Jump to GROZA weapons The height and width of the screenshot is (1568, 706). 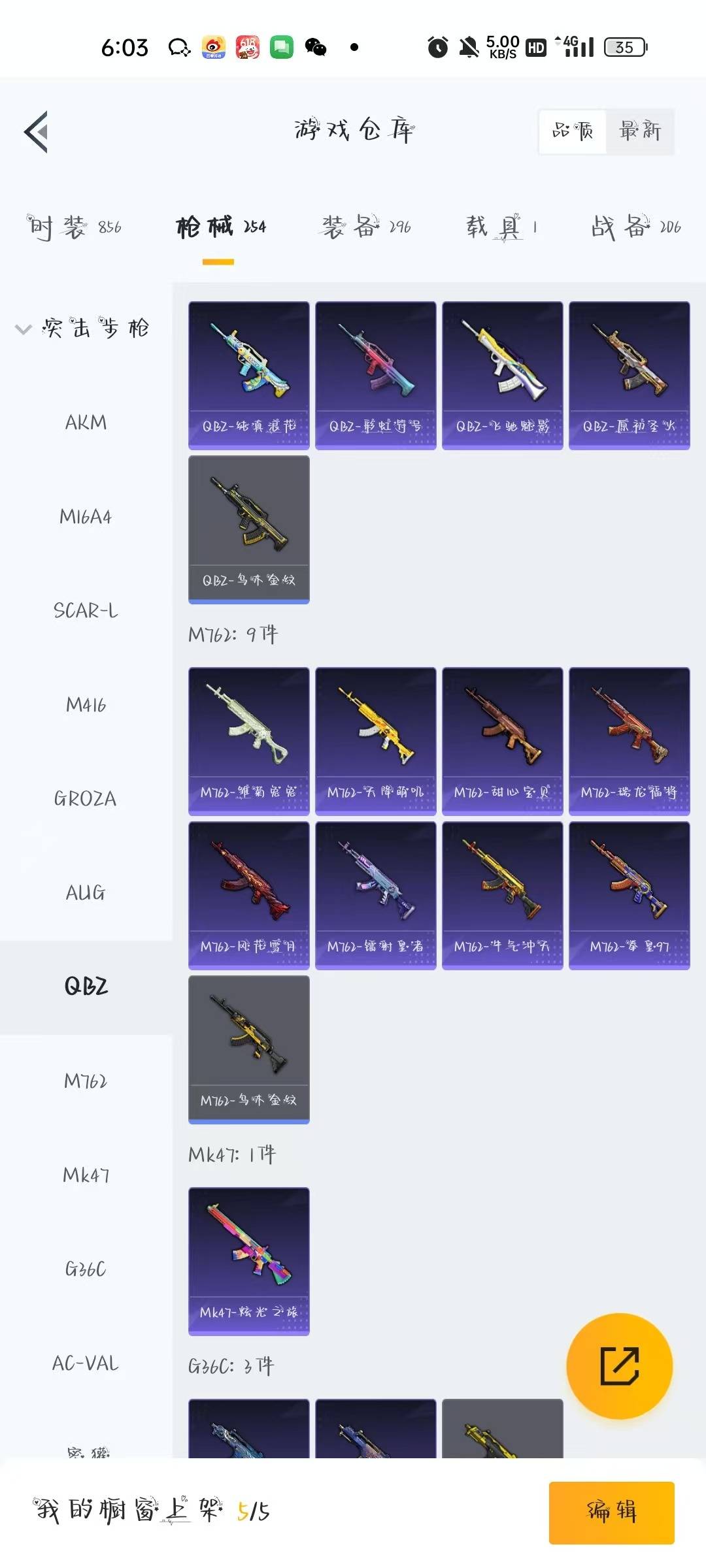[x=86, y=799]
